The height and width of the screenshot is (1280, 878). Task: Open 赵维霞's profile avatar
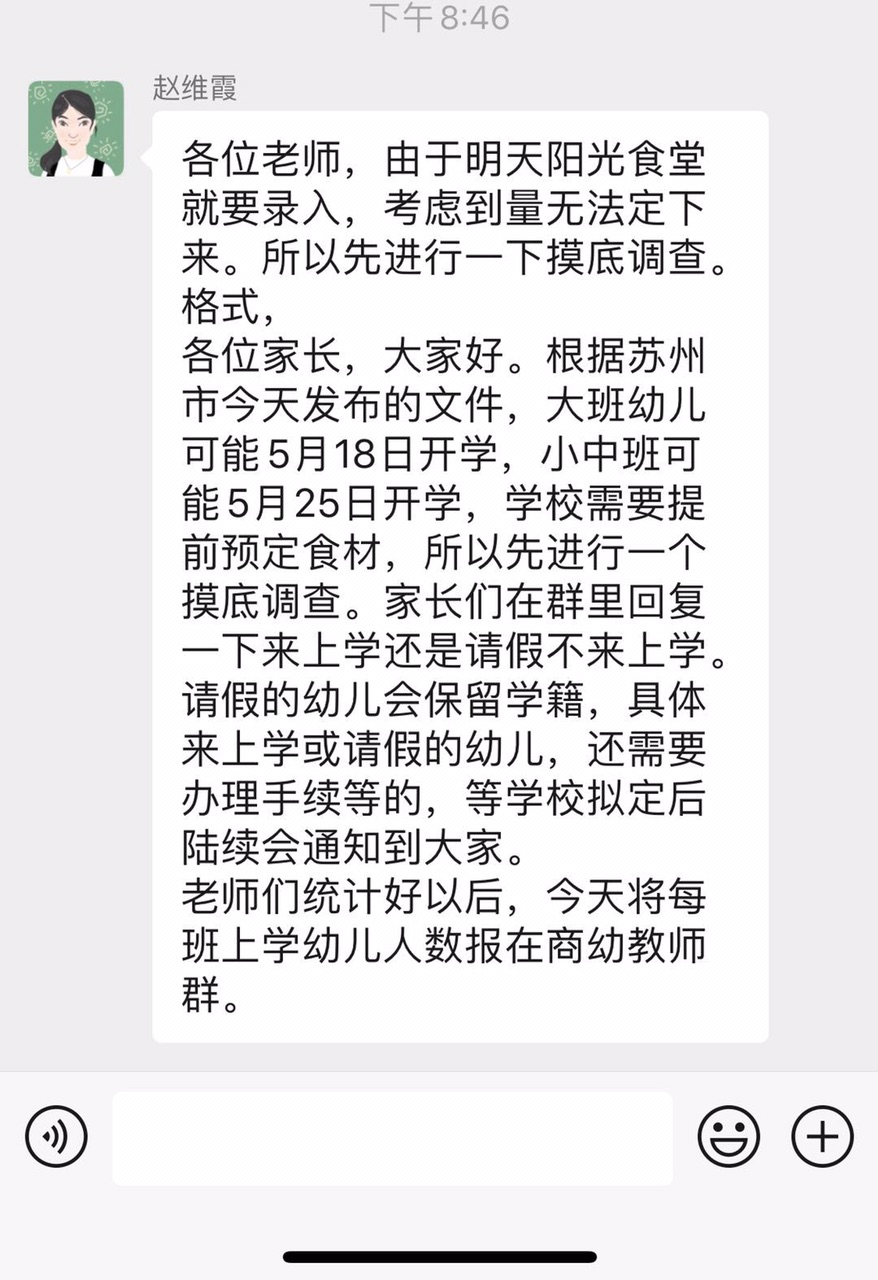(76, 129)
